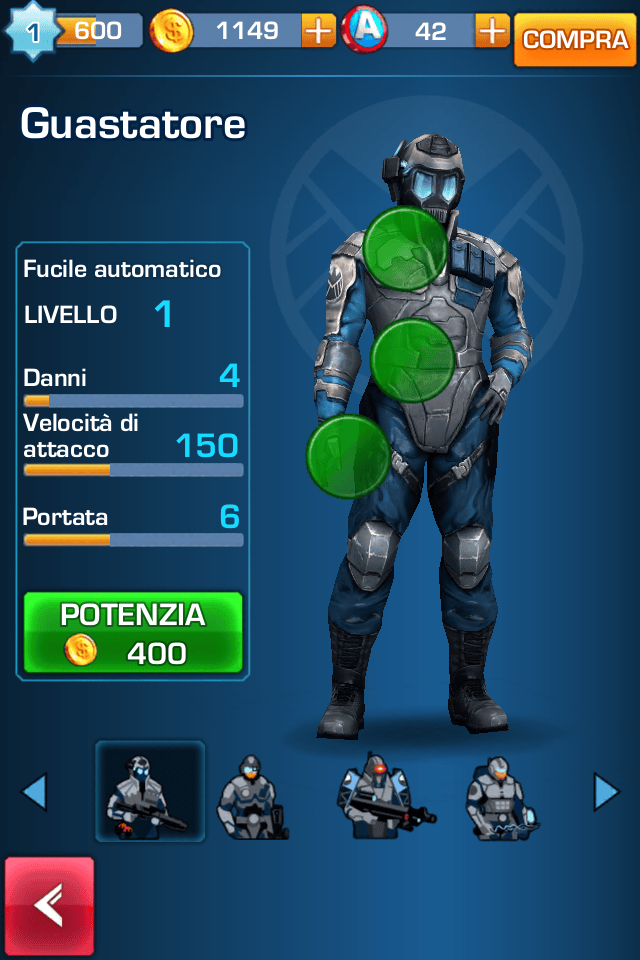This screenshot has height=960, width=640.
Task: Select the first soldier thumbnail with rifle
Action: pyautogui.click(x=150, y=792)
